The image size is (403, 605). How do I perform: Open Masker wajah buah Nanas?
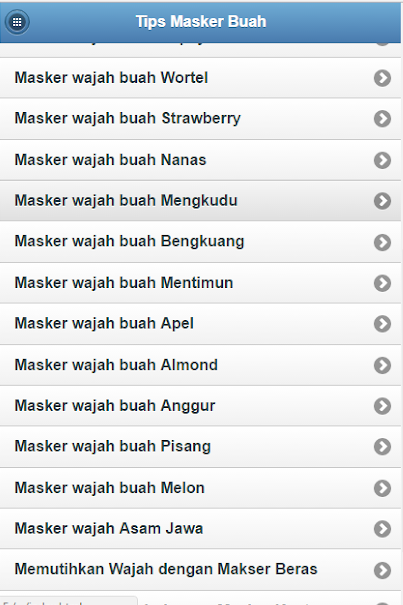coord(200,160)
